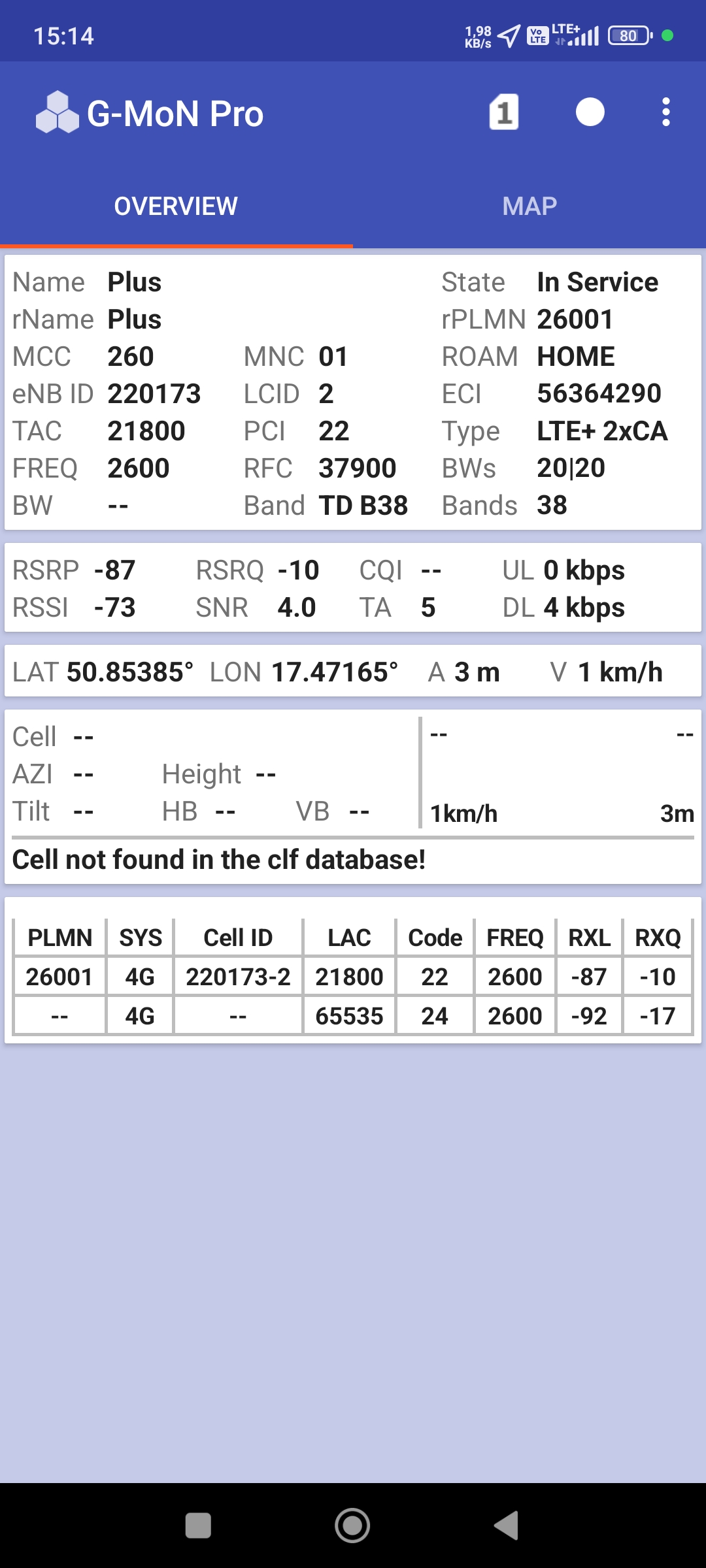Open the three-dot overflow menu
This screenshot has height=1568, width=706.
tap(665, 112)
